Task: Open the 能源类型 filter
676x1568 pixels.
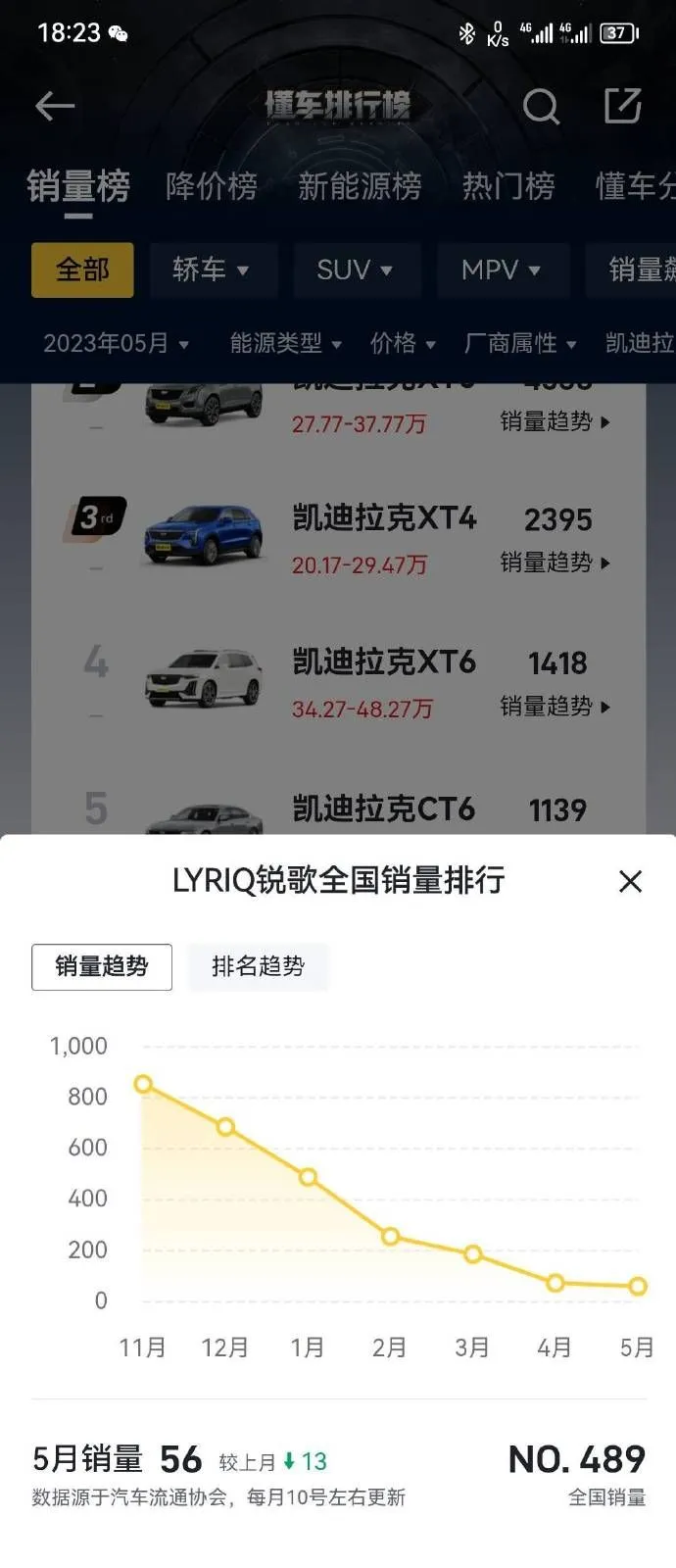Action: click(285, 344)
